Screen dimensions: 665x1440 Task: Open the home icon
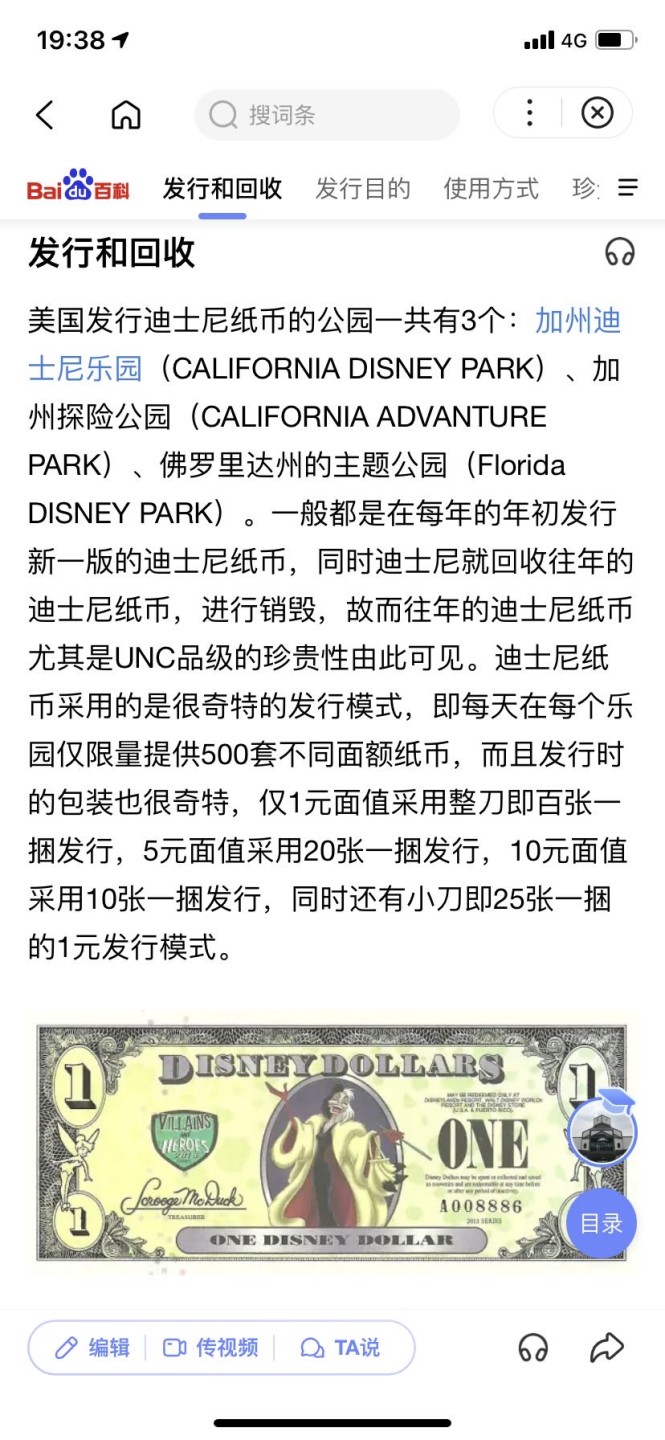coord(126,115)
